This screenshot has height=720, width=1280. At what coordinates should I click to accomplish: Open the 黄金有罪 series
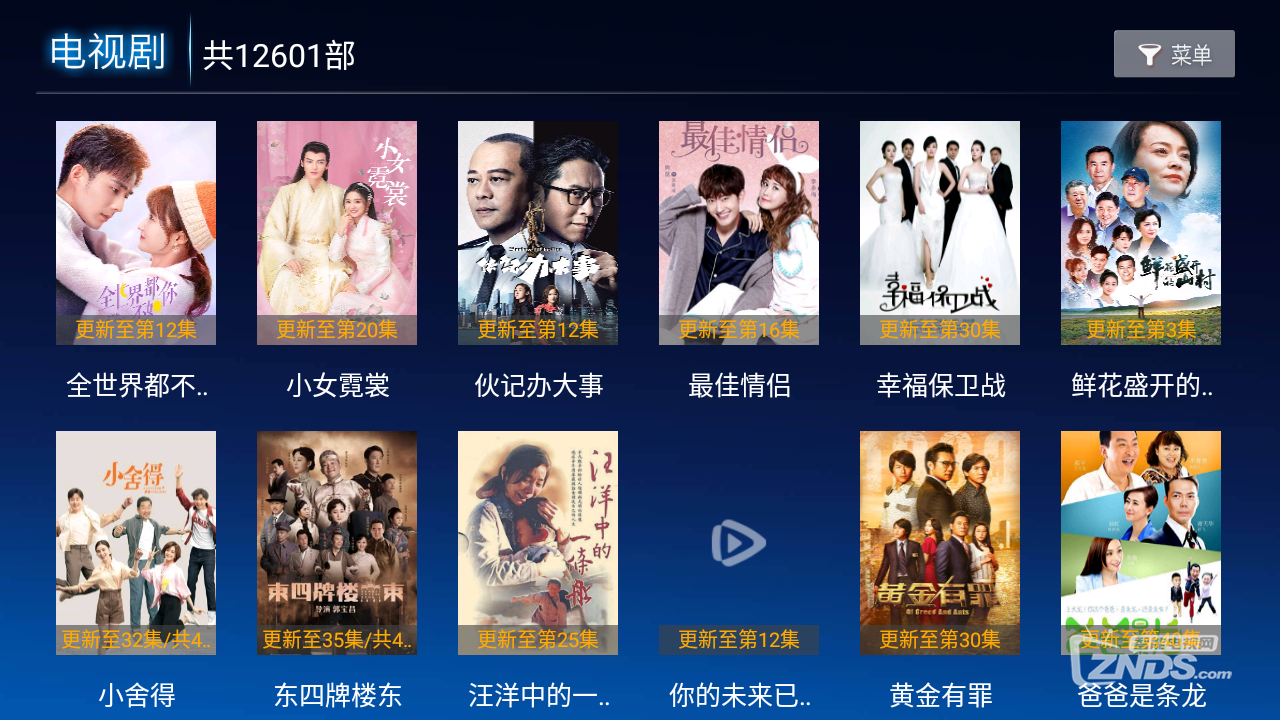940,543
